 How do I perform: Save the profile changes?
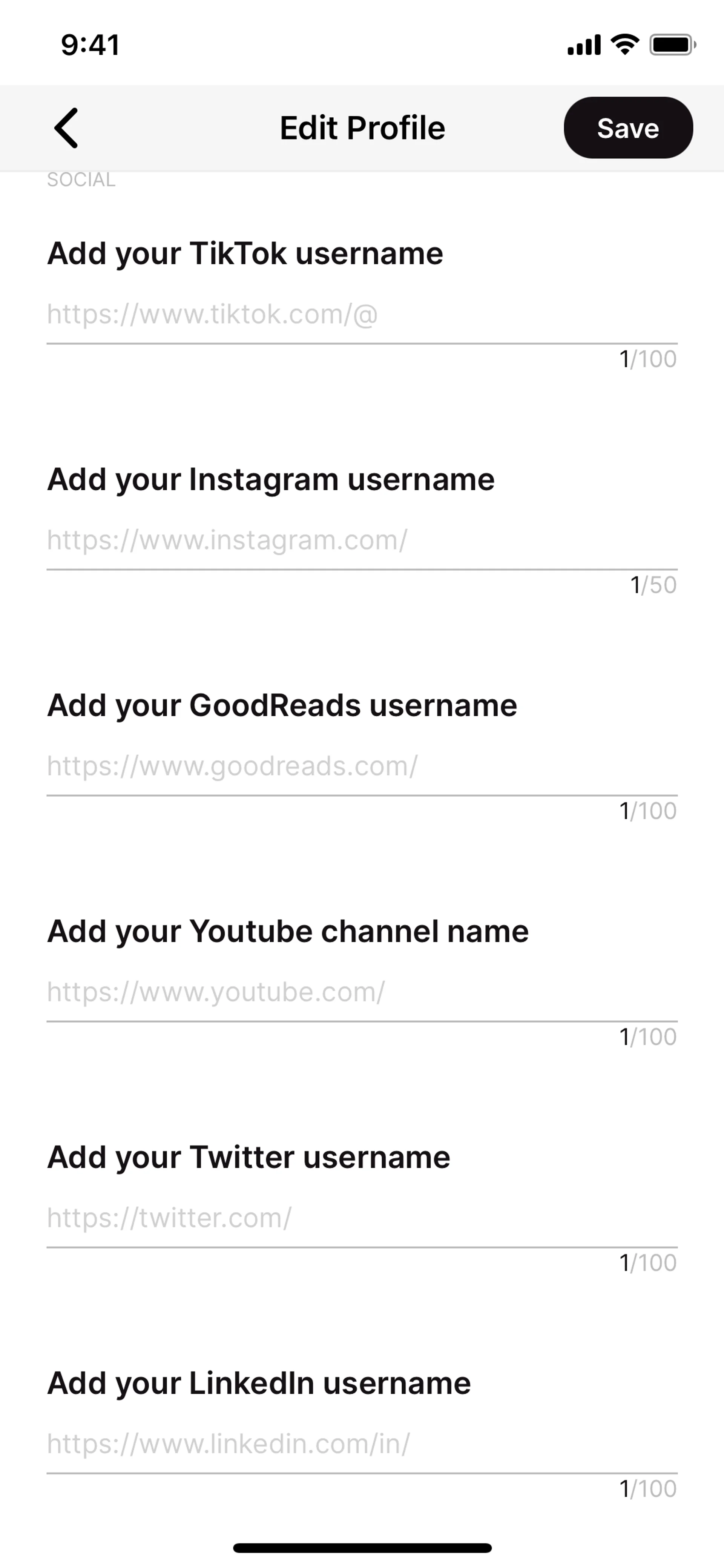tap(628, 128)
